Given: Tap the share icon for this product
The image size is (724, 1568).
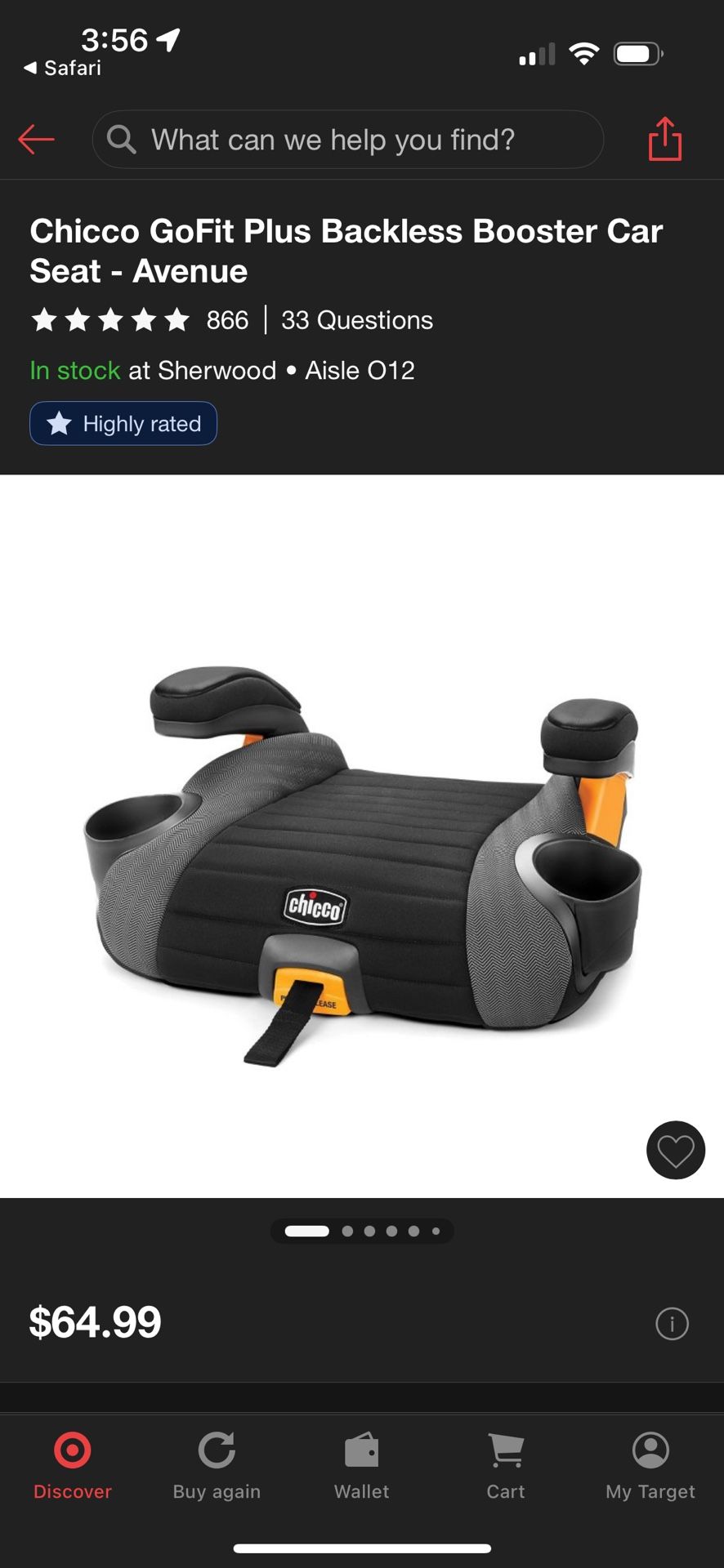Looking at the screenshot, I should [664, 139].
